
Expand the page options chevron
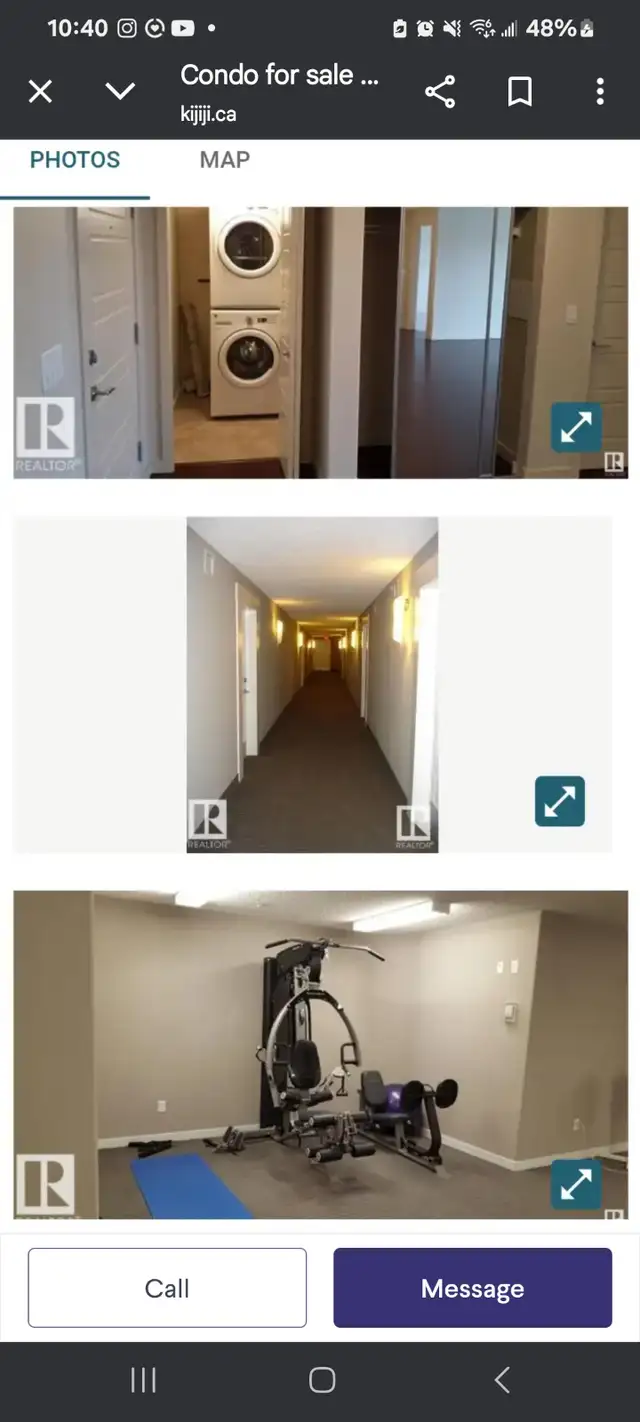tap(120, 92)
